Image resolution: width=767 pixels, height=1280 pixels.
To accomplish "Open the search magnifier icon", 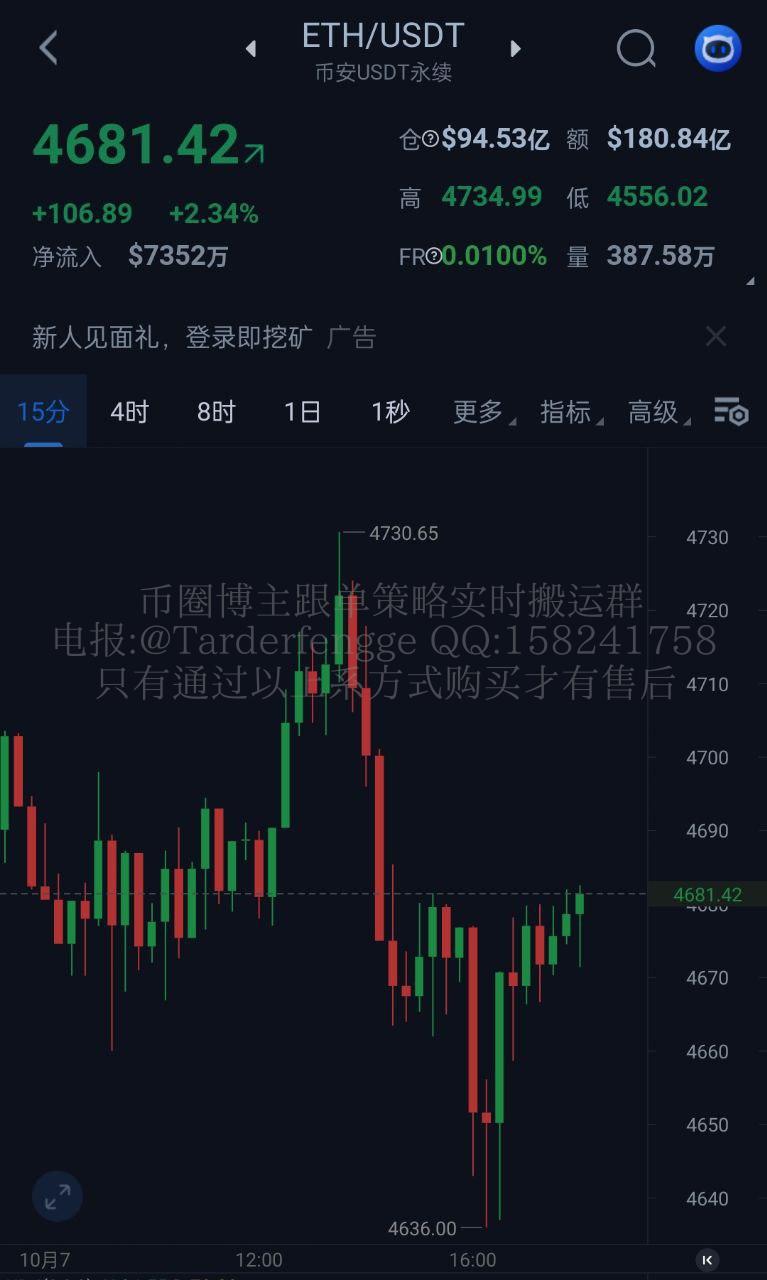I will (635, 47).
